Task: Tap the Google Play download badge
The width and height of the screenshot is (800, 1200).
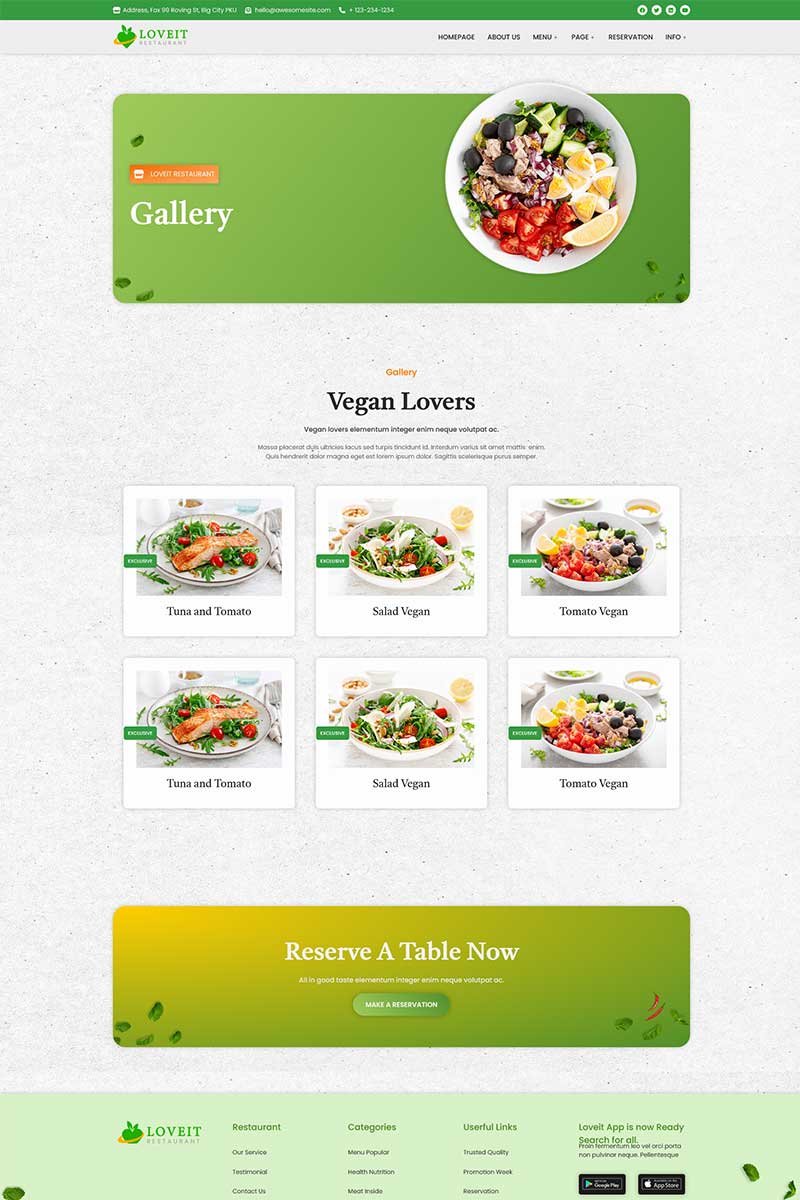Action: pos(602,1184)
